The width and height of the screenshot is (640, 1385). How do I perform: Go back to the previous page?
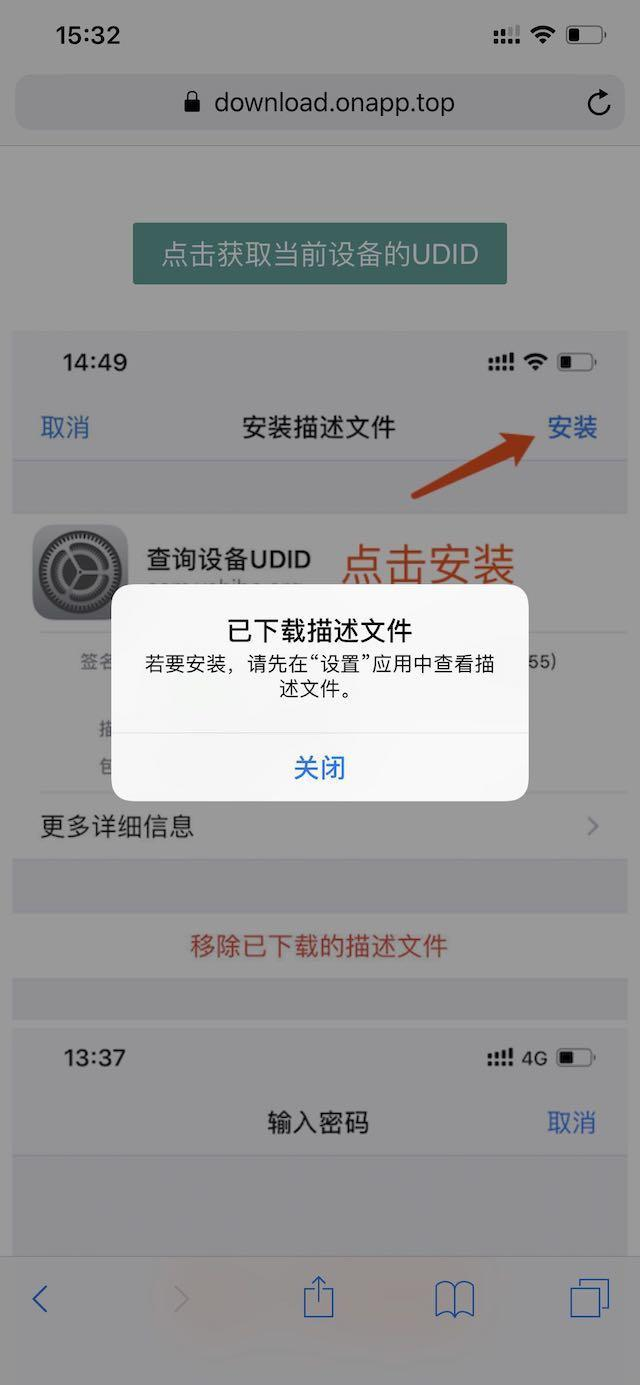click(40, 1298)
